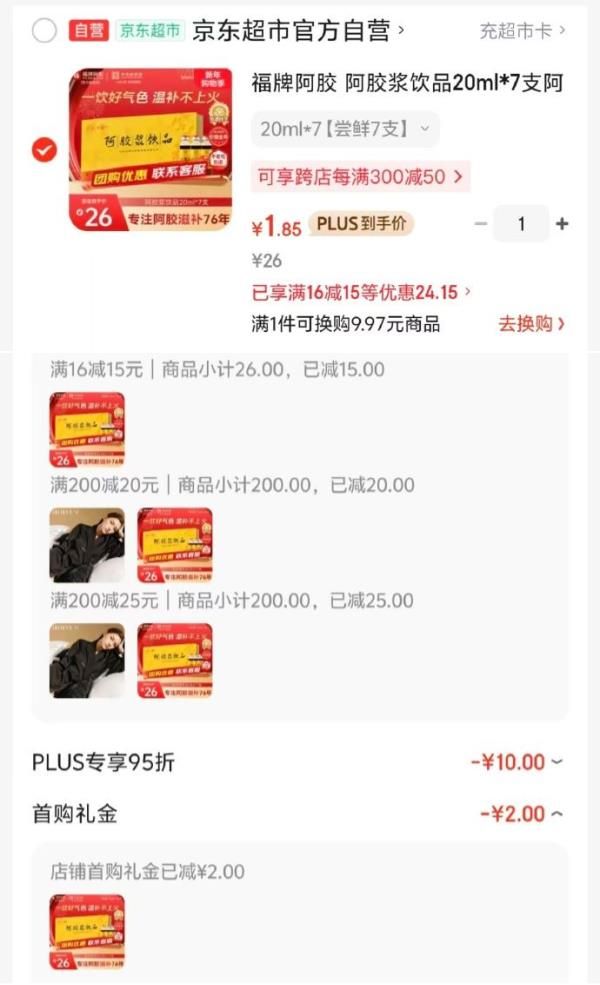This screenshot has height=985, width=600.
Task: Open 京东超市官方自营 store page
Action: (297, 31)
